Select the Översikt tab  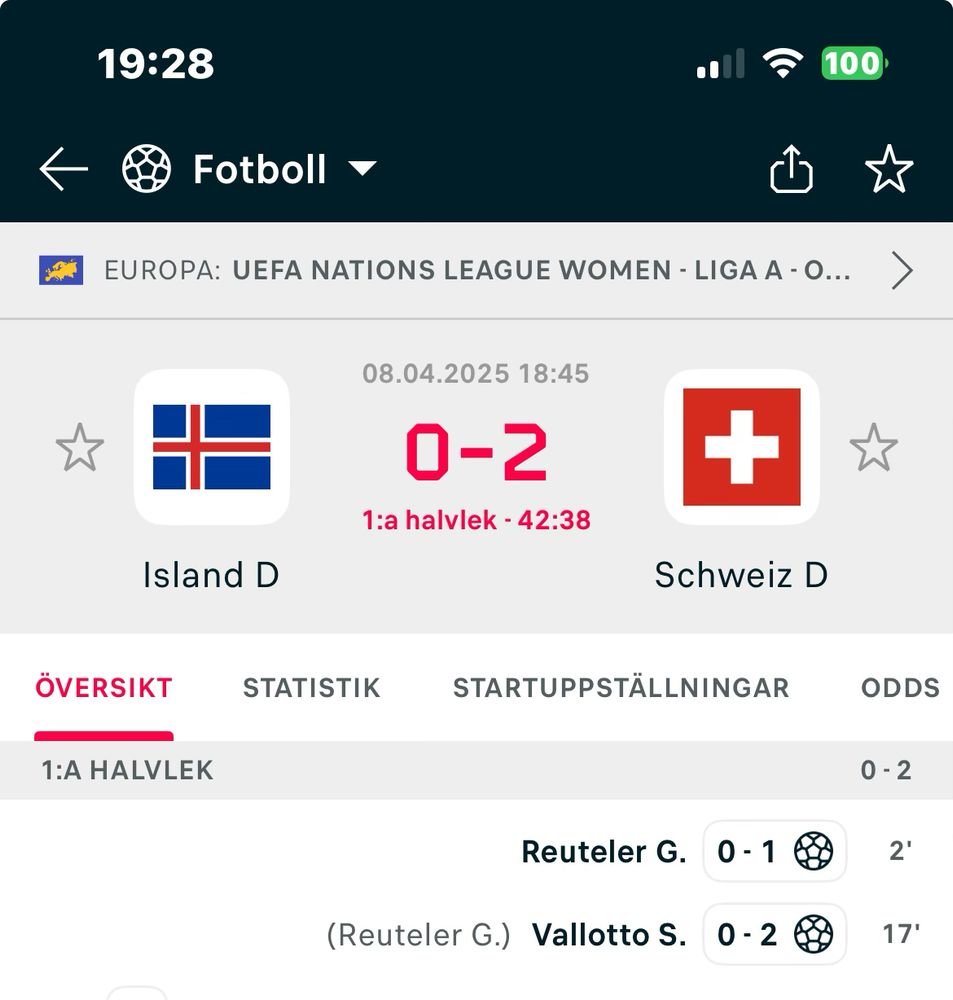click(104, 688)
